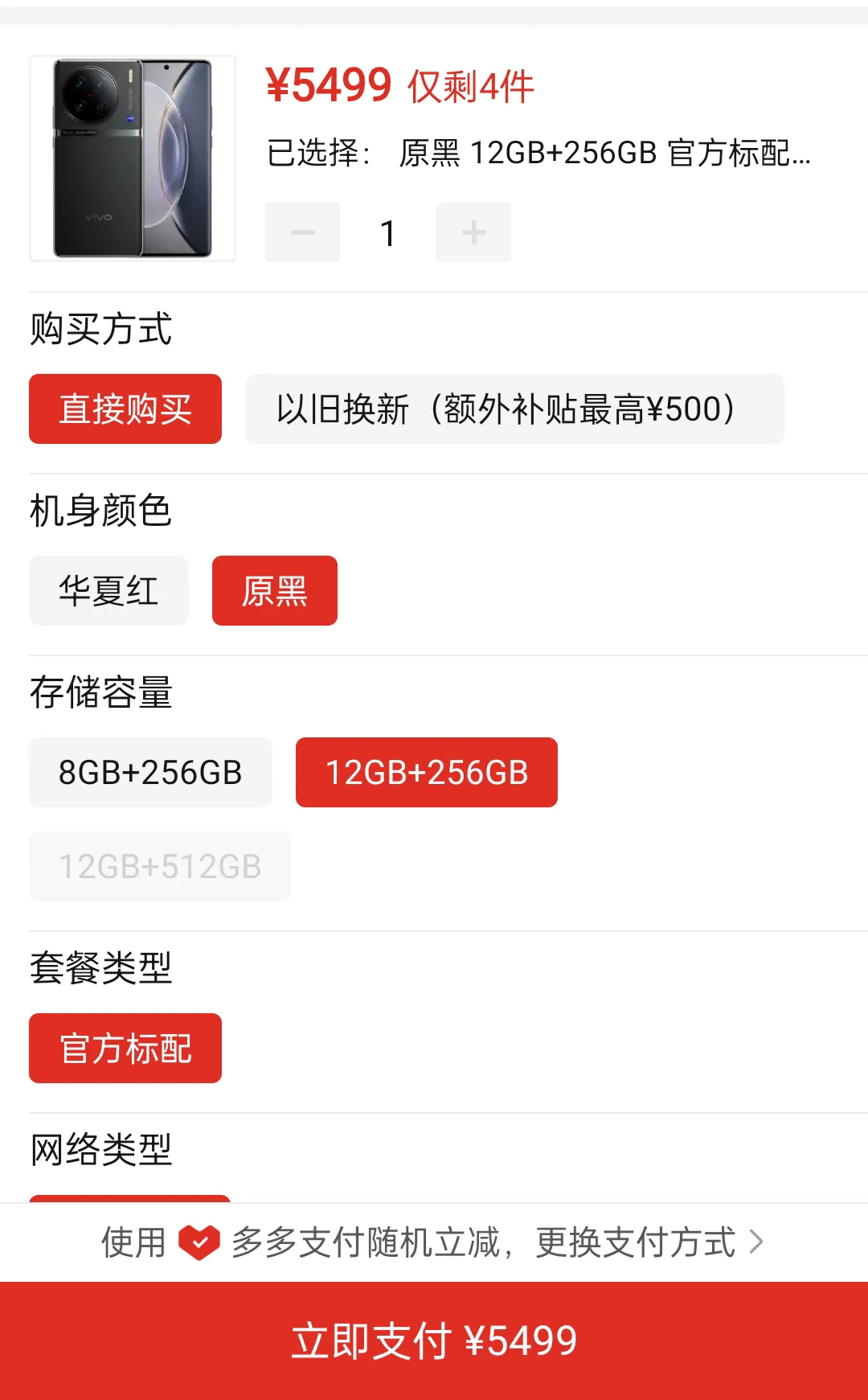This screenshot has height=1400, width=868.
Task: Tap the vivo phone product thumbnail
Action: [133, 158]
